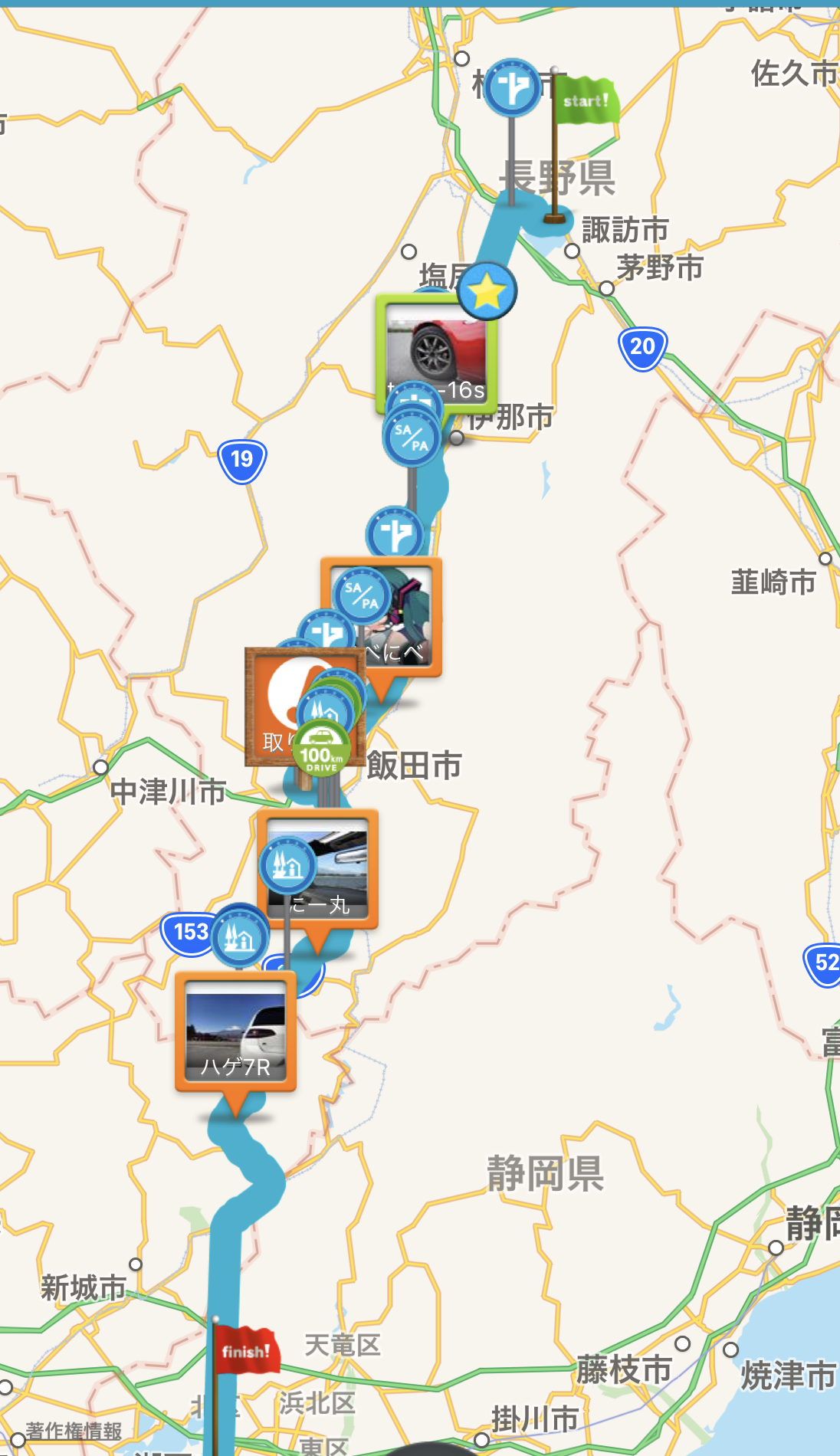This screenshot has height=1456, width=840.
Task: Tap the SA/PA marker near 伊那市
Action: 412,437
